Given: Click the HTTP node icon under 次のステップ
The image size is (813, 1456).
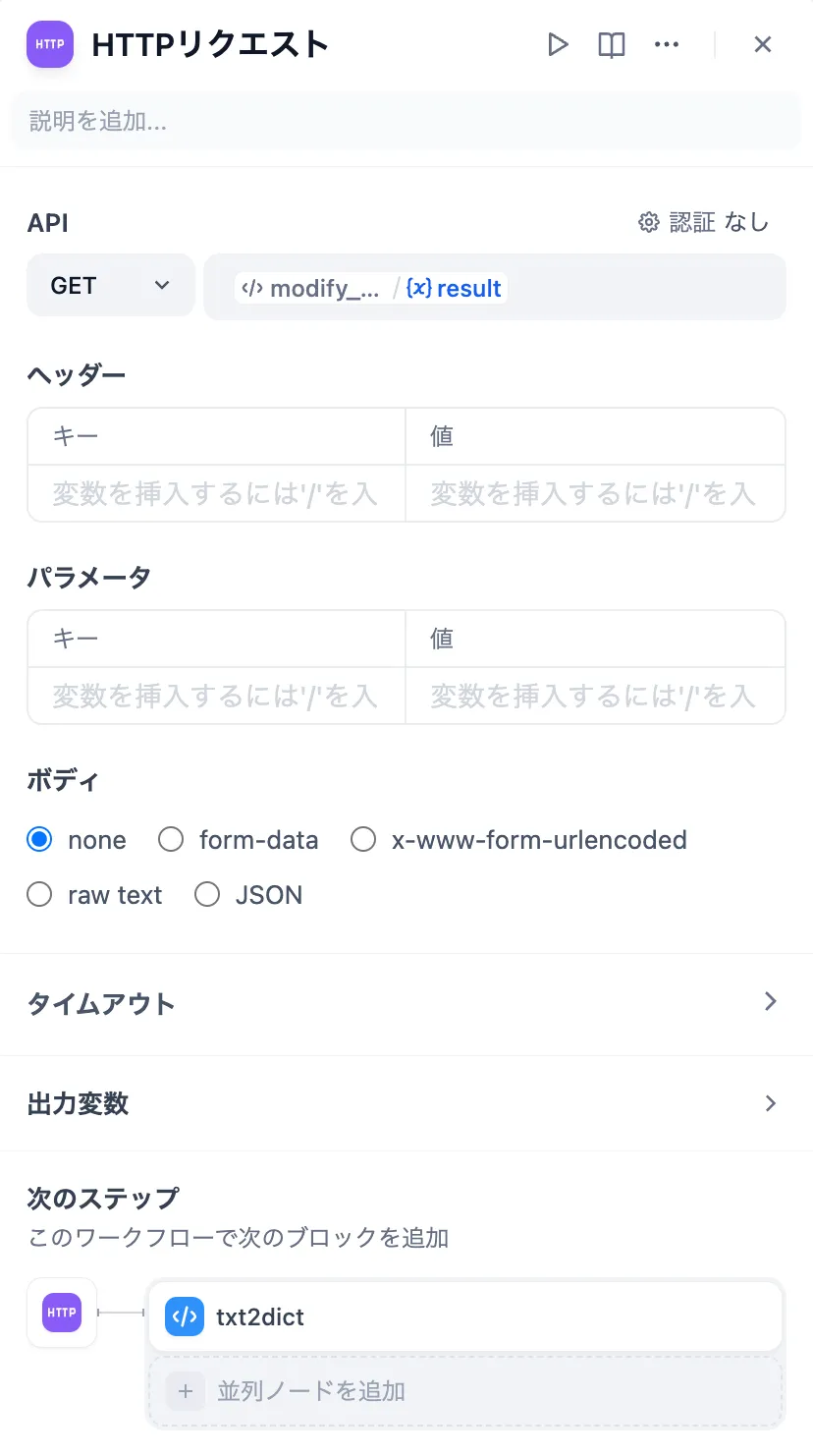Looking at the screenshot, I should pos(61,1312).
